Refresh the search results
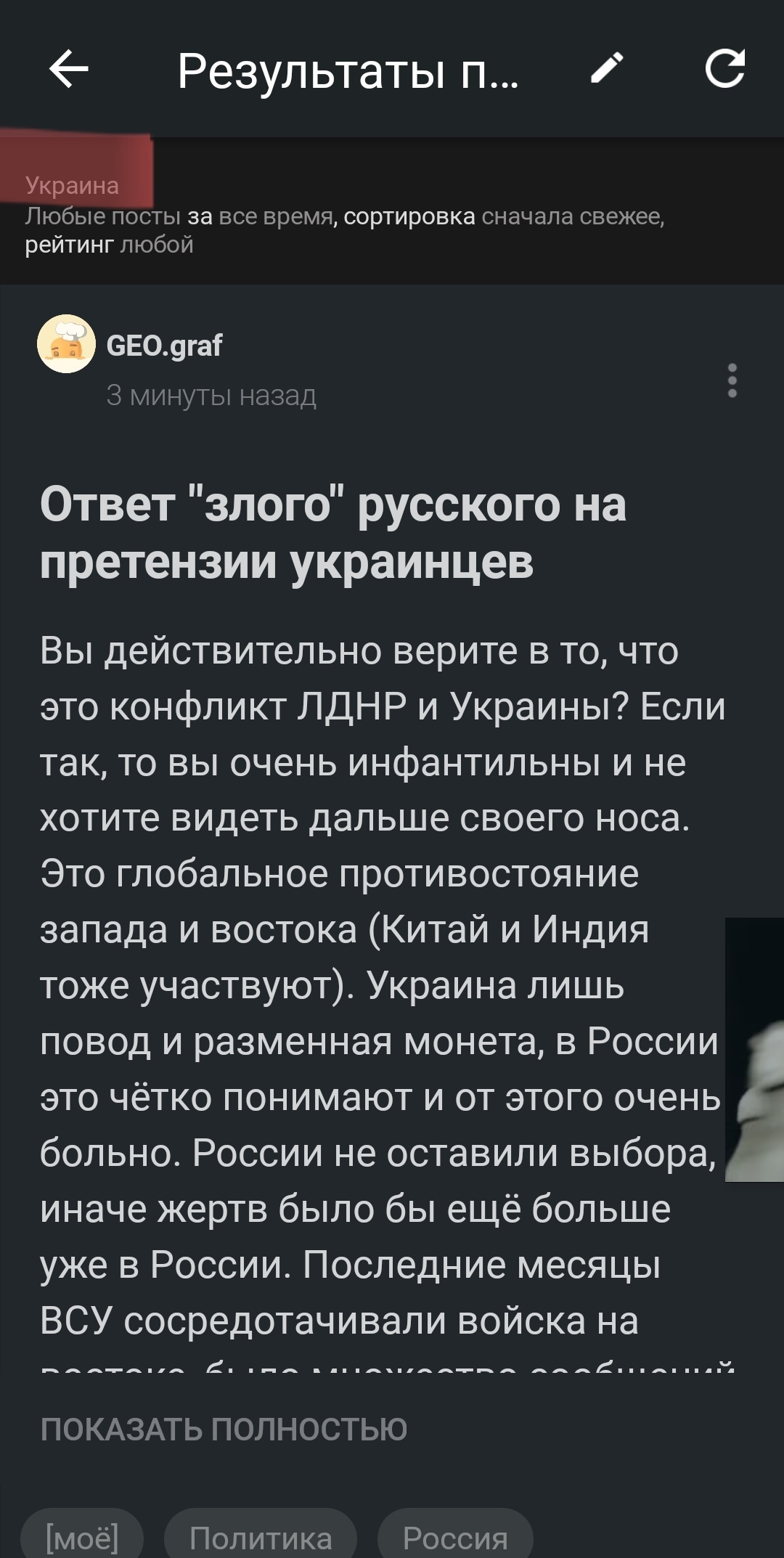Image resolution: width=784 pixels, height=1558 pixels. point(725,70)
